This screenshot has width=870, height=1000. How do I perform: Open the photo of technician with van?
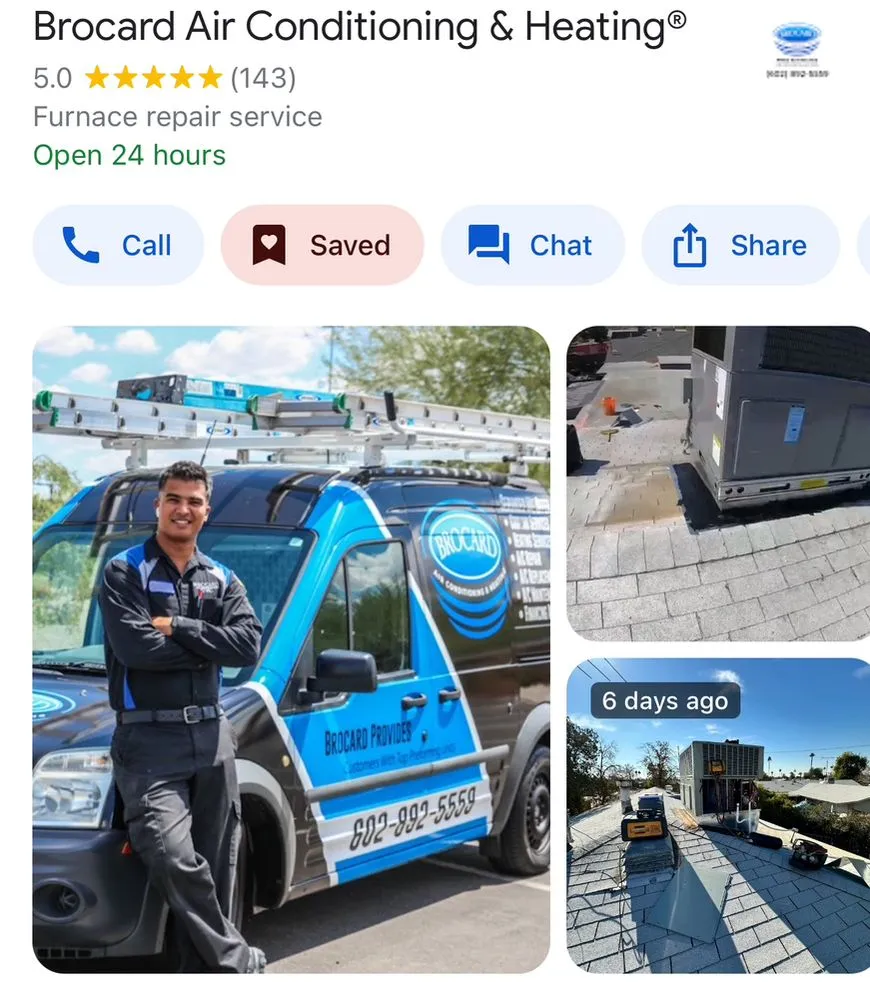point(291,649)
